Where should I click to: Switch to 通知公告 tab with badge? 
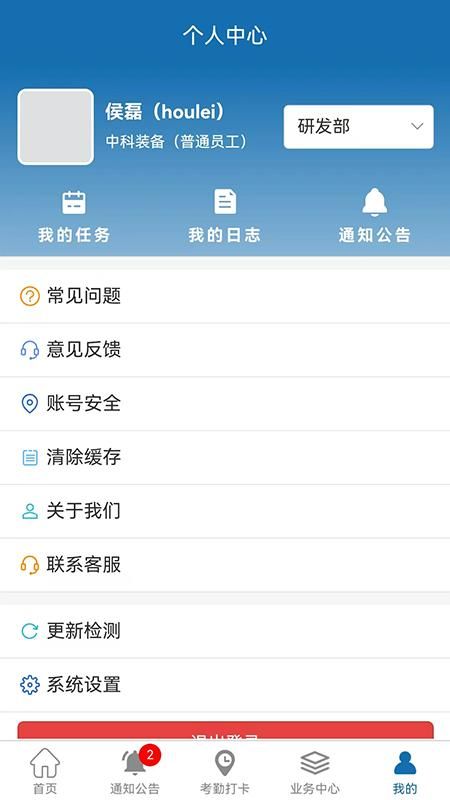coord(135,771)
